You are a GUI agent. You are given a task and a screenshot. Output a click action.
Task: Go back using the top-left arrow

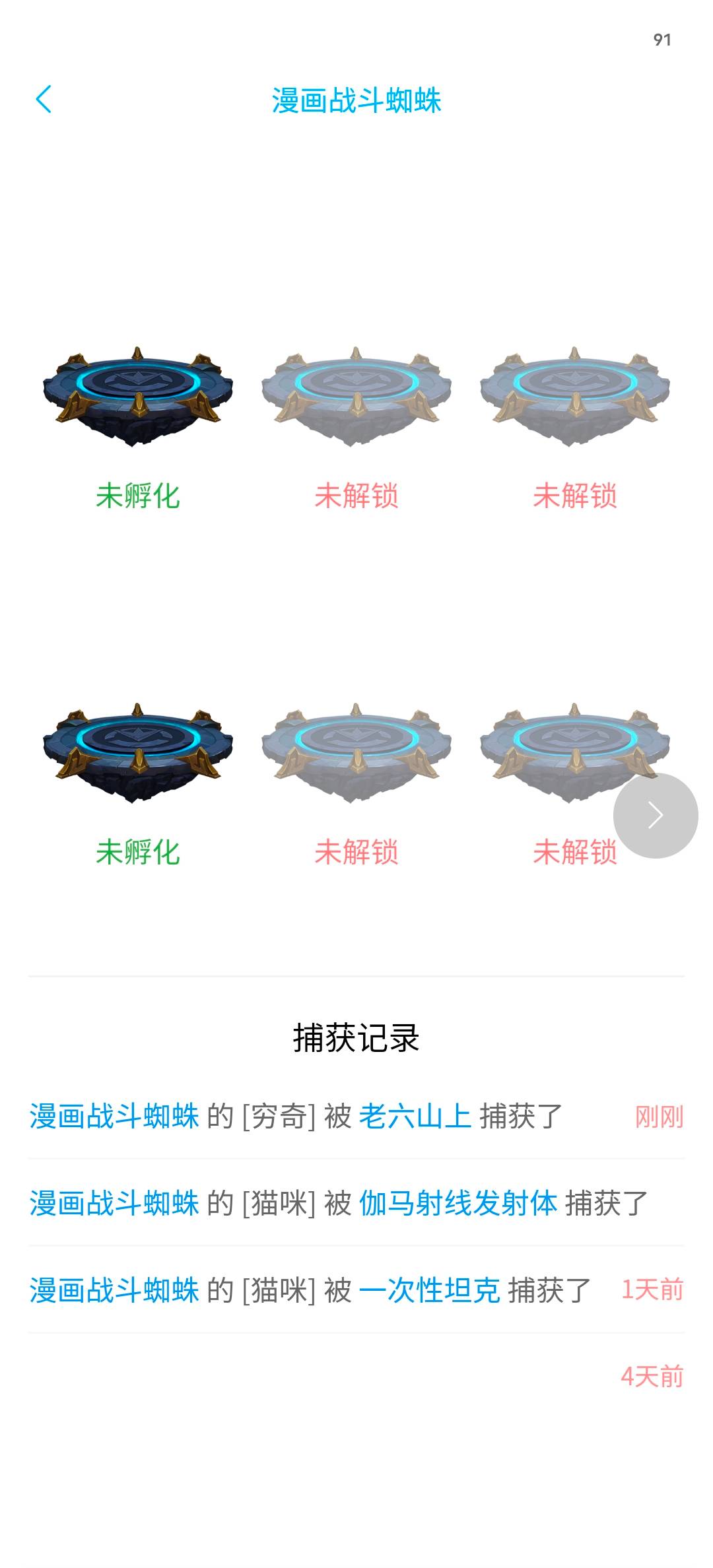pyautogui.click(x=44, y=100)
